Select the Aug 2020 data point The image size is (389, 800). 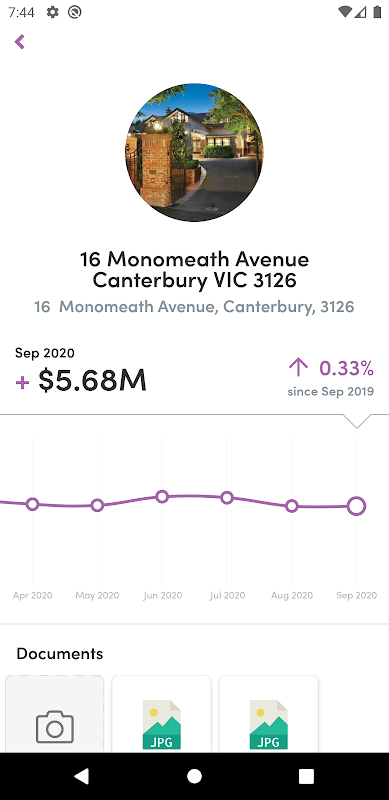coord(291,506)
